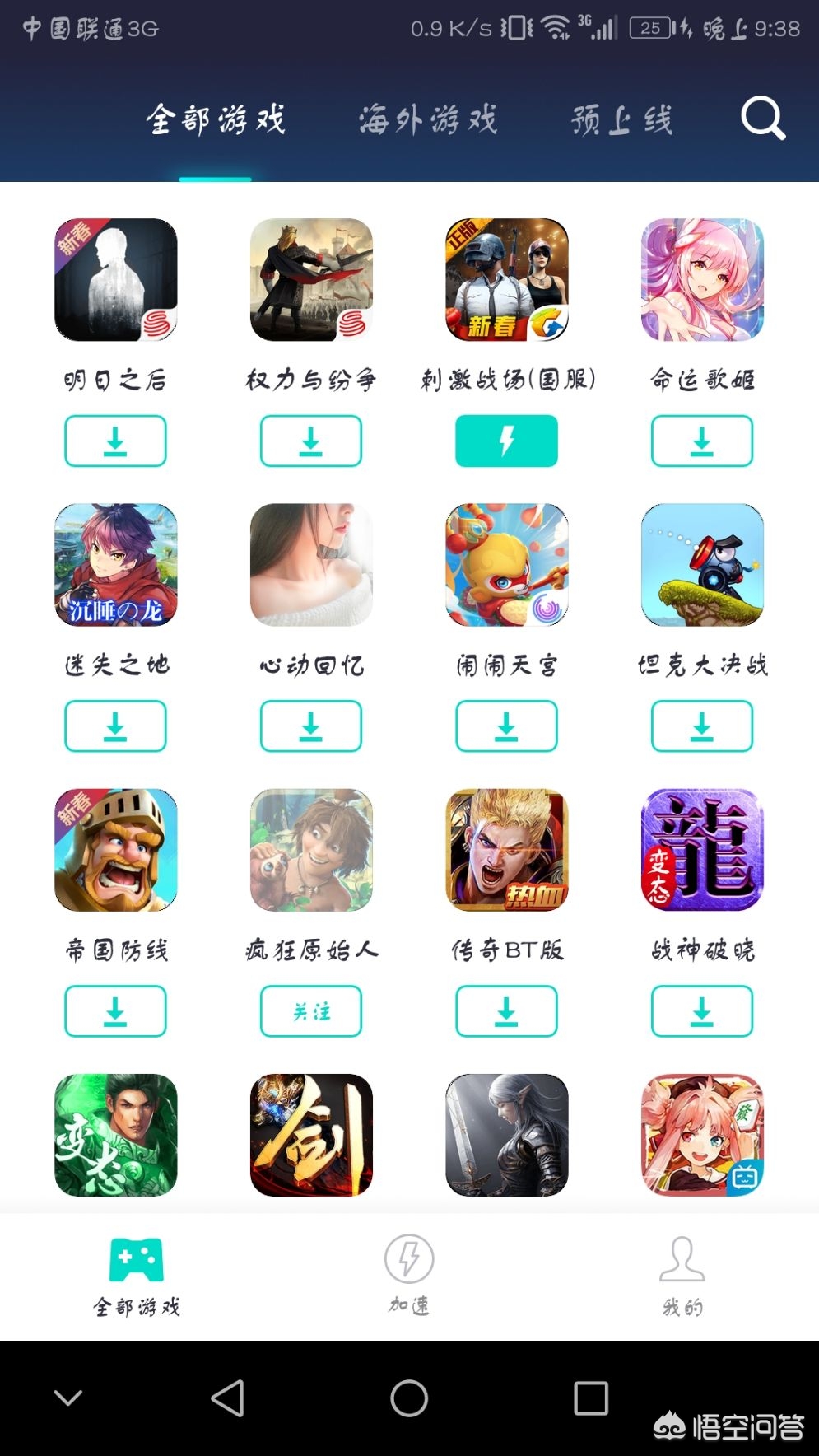Viewport: 819px width, 1456px height.
Task: Open the 迷失之地 game icon
Action: click(x=115, y=565)
